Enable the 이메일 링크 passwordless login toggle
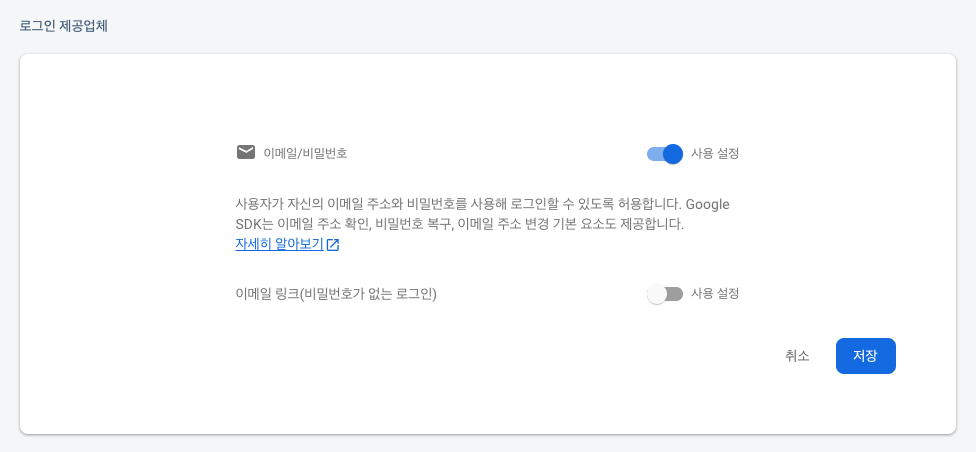This screenshot has width=976, height=452. click(665, 294)
